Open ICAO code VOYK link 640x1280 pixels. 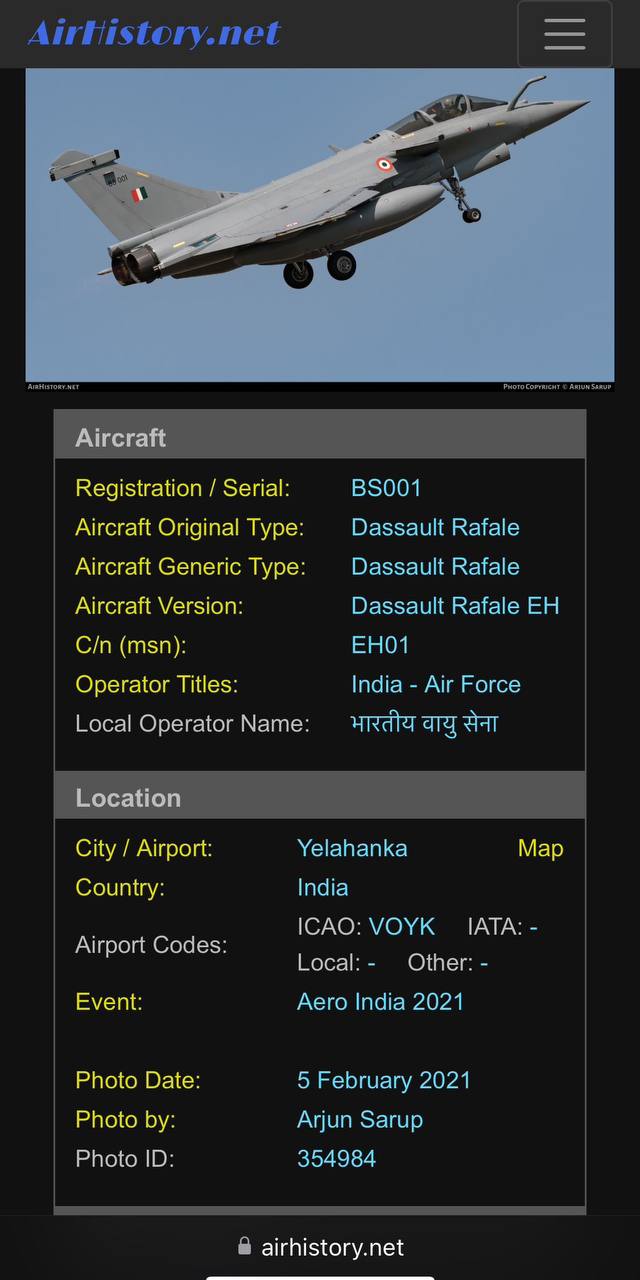tap(402, 927)
